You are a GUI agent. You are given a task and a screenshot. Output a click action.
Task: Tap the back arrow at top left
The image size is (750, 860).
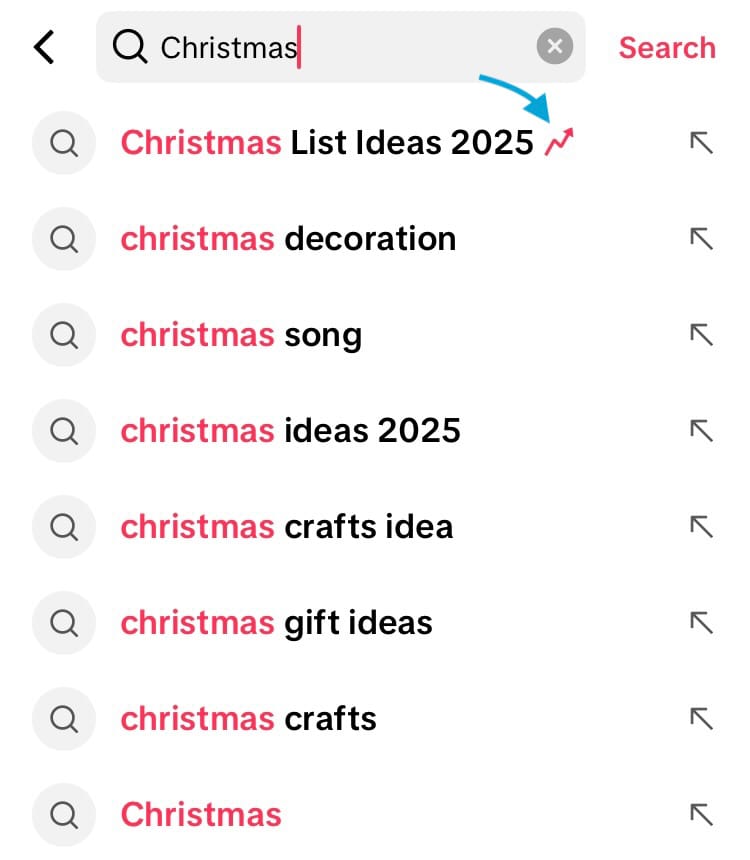pos(43,46)
